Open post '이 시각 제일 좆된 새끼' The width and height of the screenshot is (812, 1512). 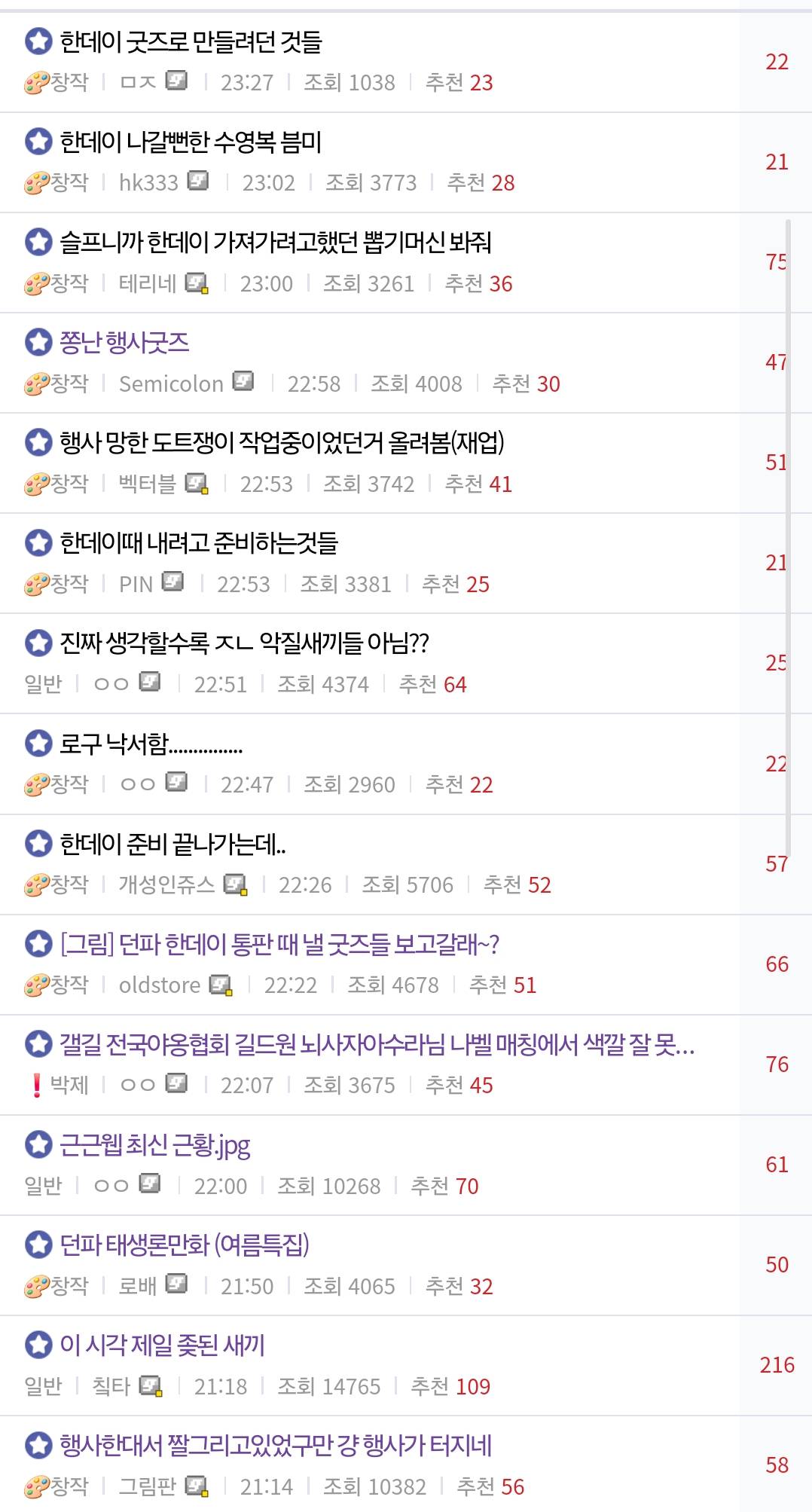point(162,1346)
